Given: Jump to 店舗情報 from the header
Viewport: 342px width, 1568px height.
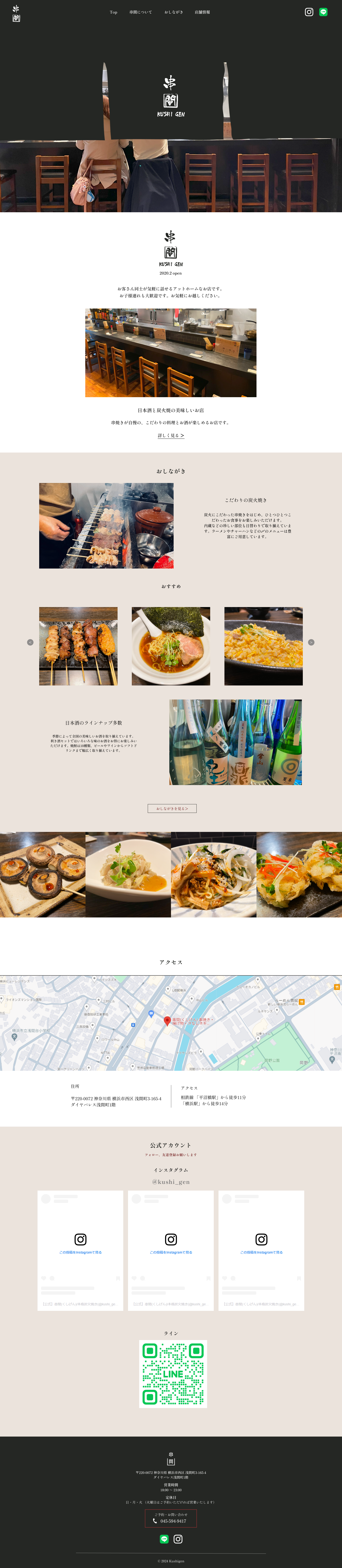Looking at the screenshot, I should pos(202,12).
